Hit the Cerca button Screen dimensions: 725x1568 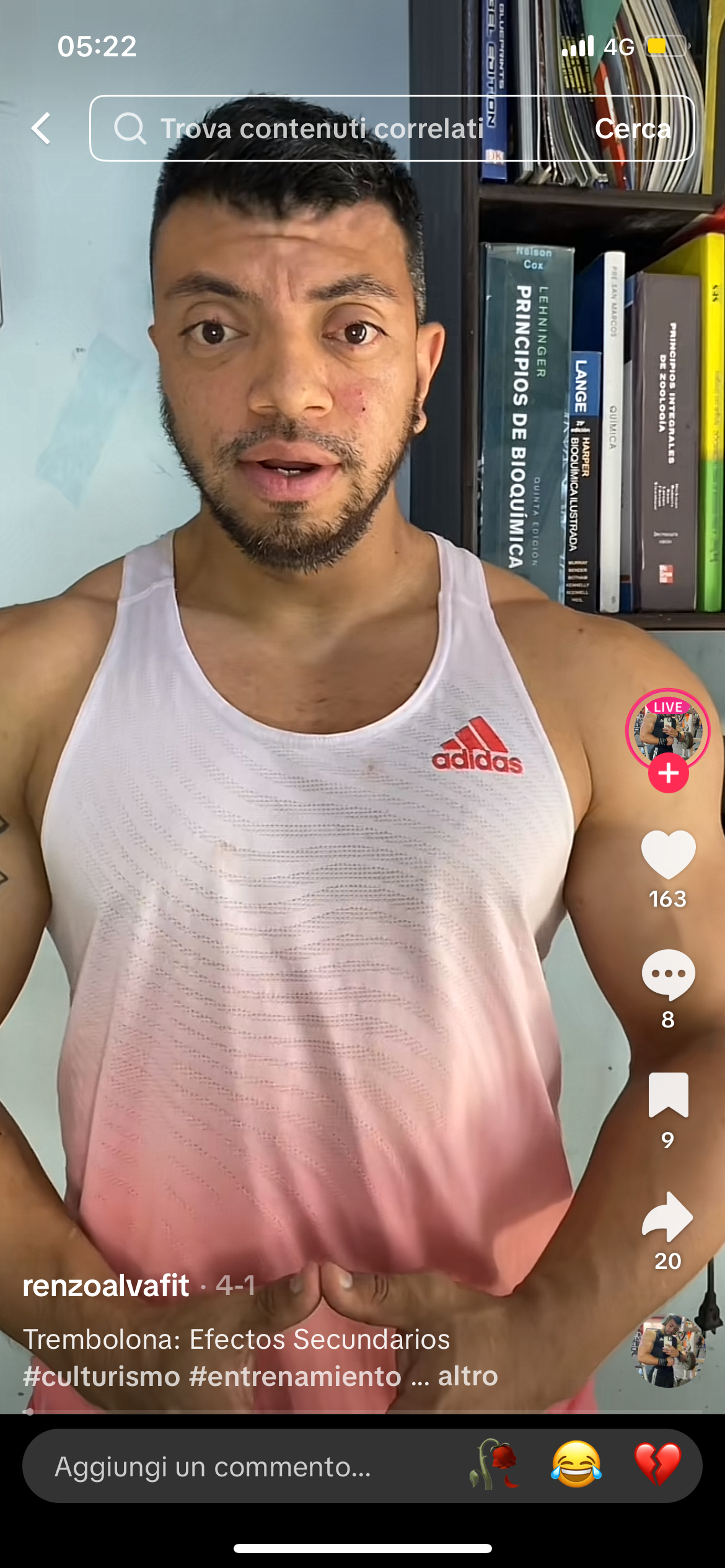[x=633, y=128]
